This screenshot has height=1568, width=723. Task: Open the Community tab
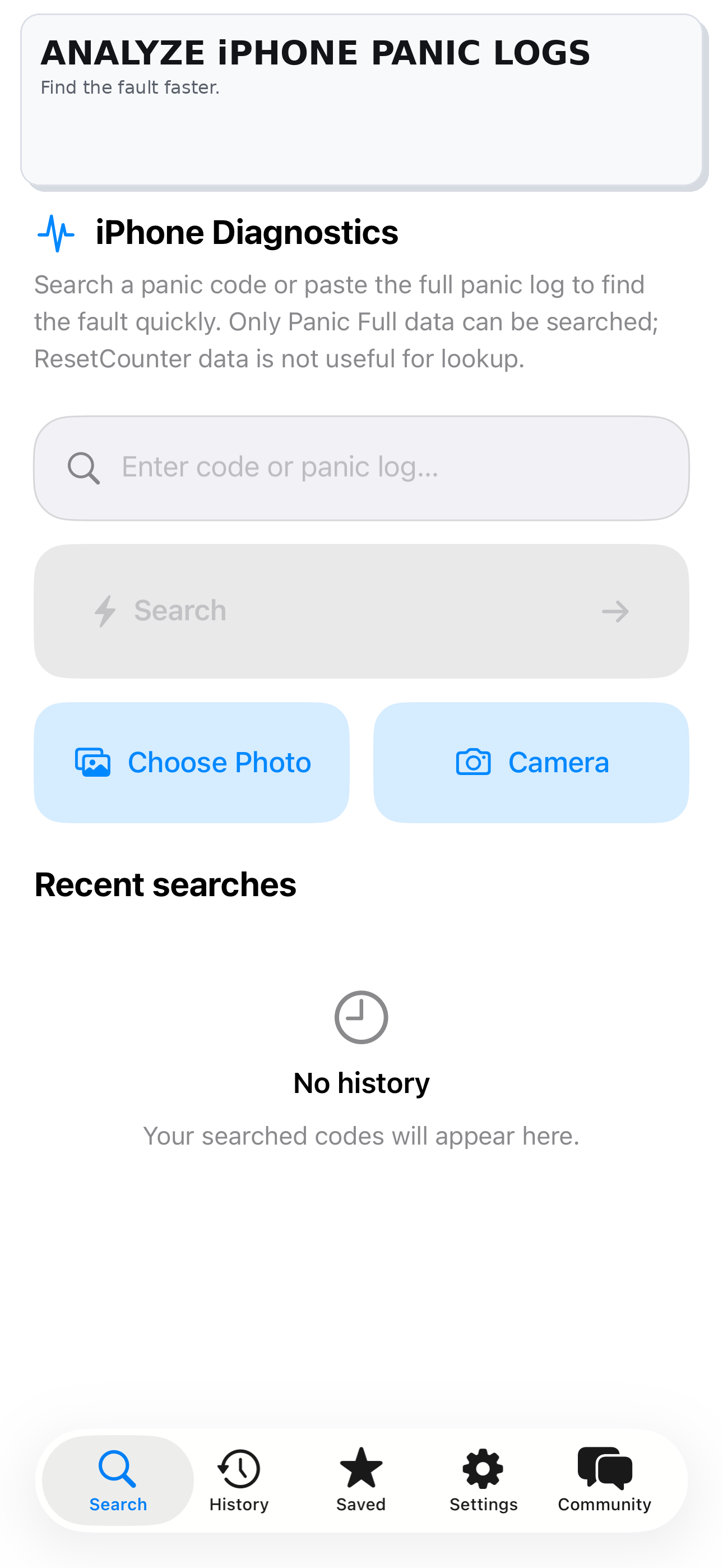coord(604,1481)
